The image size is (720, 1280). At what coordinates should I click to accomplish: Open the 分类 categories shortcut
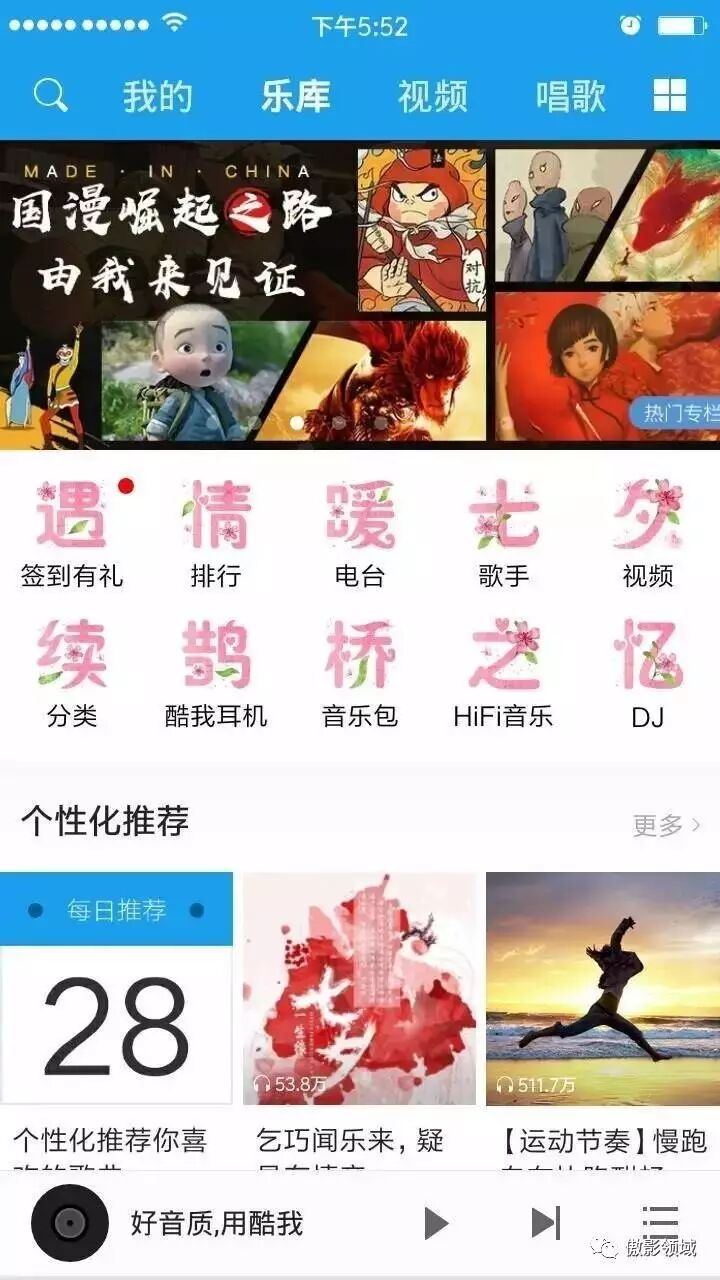tap(72, 672)
